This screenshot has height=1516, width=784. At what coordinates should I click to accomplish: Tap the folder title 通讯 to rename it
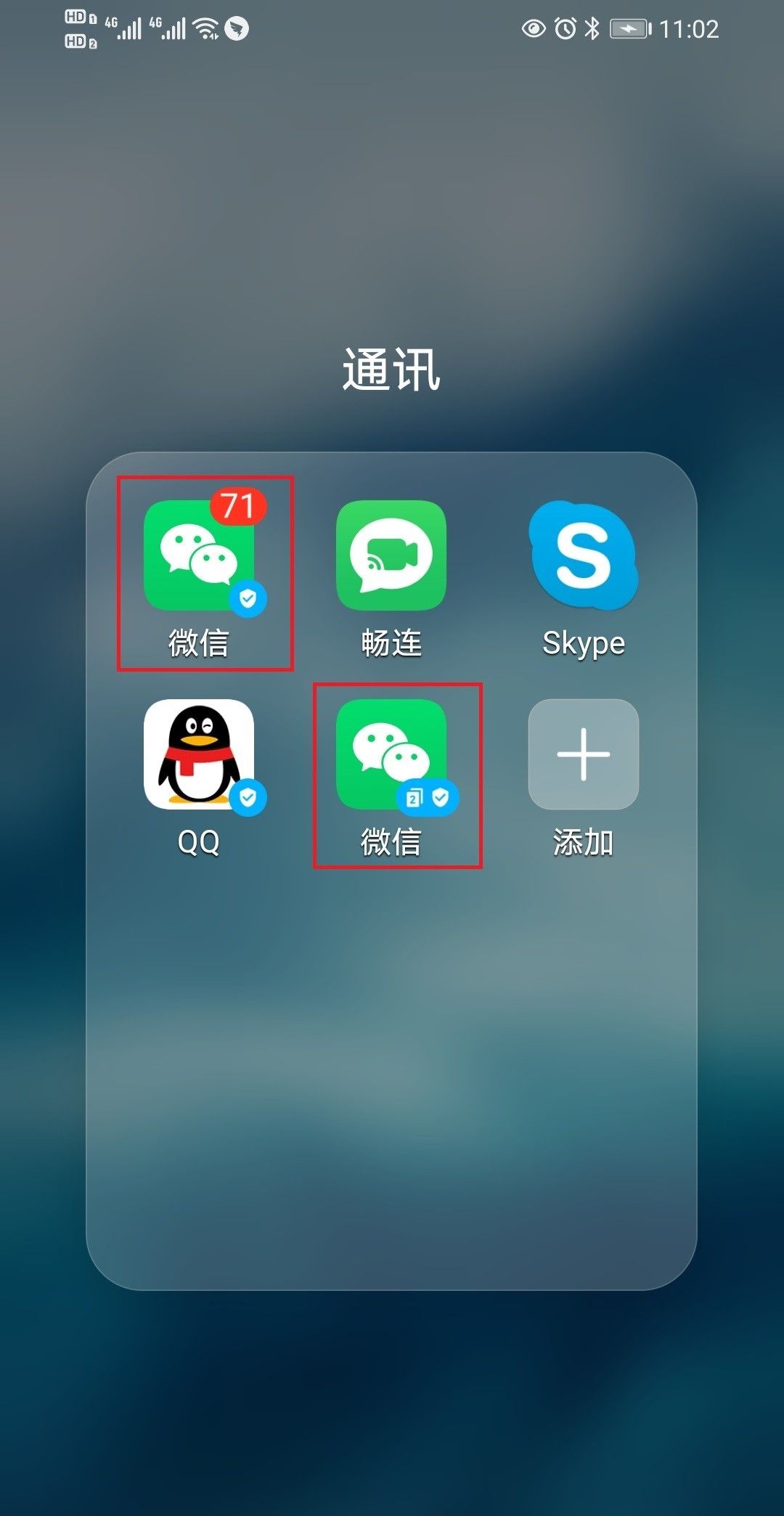click(x=392, y=367)
